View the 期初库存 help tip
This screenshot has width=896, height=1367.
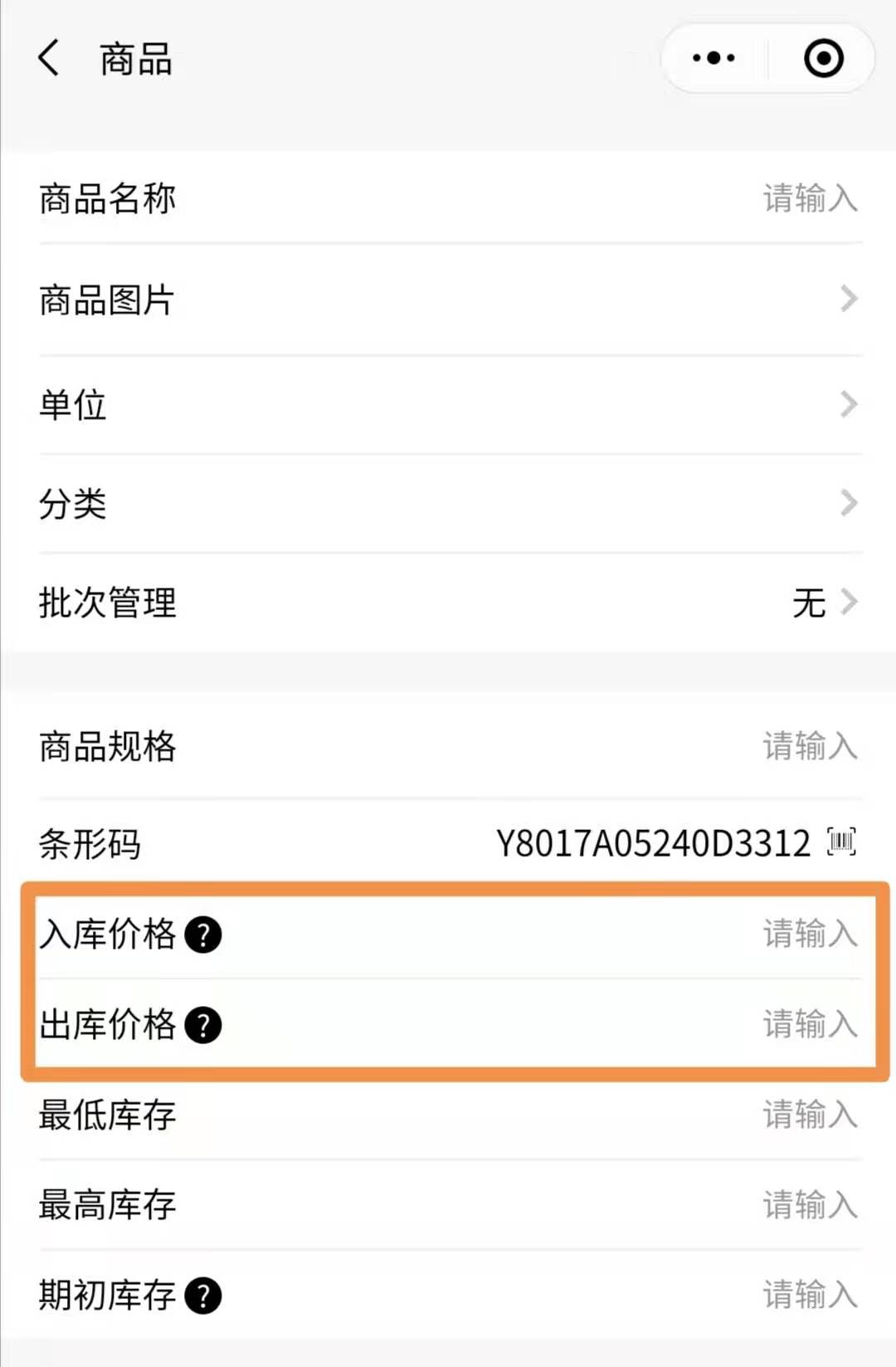tap(203, 1296)
